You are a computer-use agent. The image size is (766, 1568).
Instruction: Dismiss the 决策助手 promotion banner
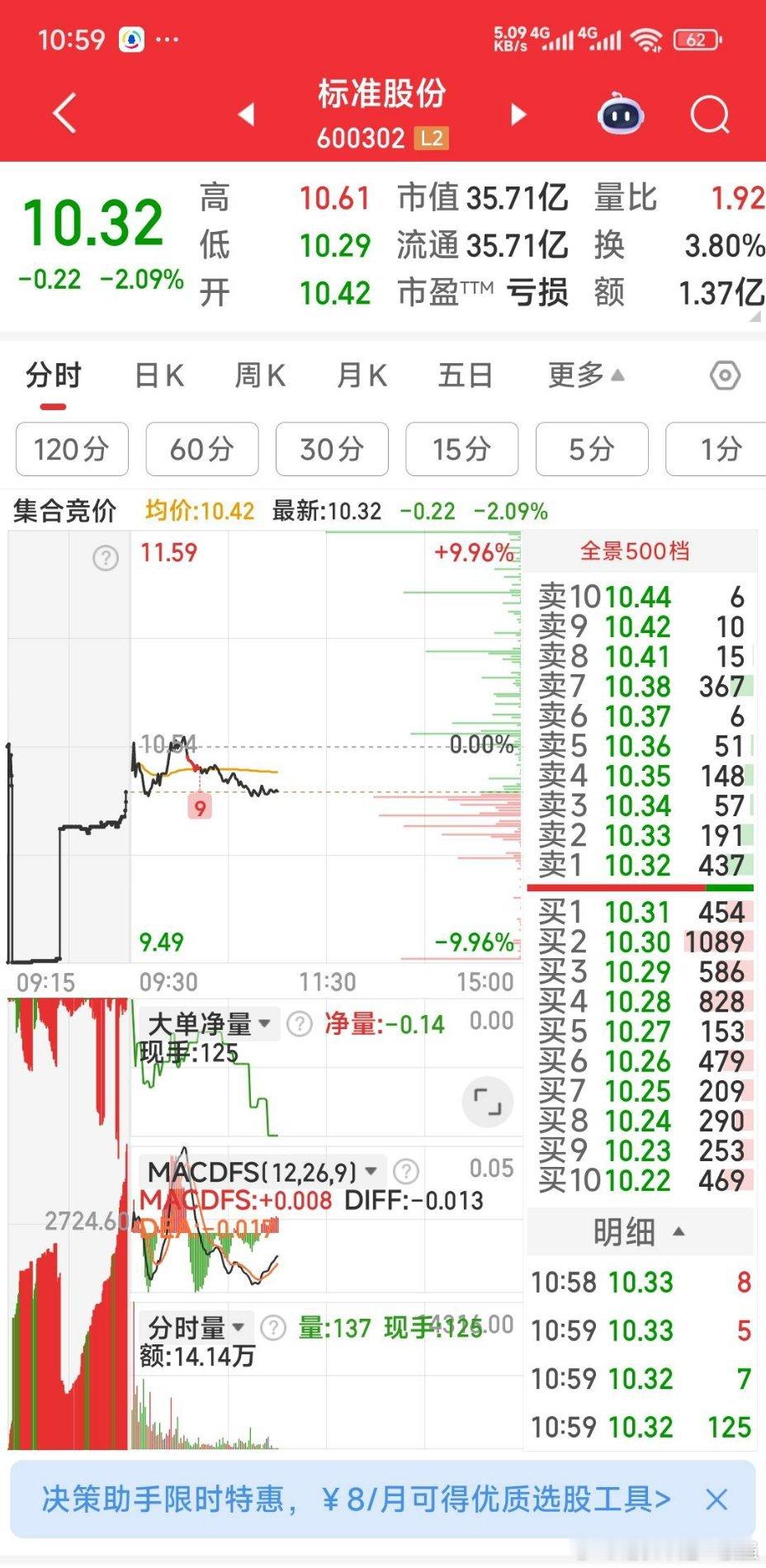point(716,1500)
